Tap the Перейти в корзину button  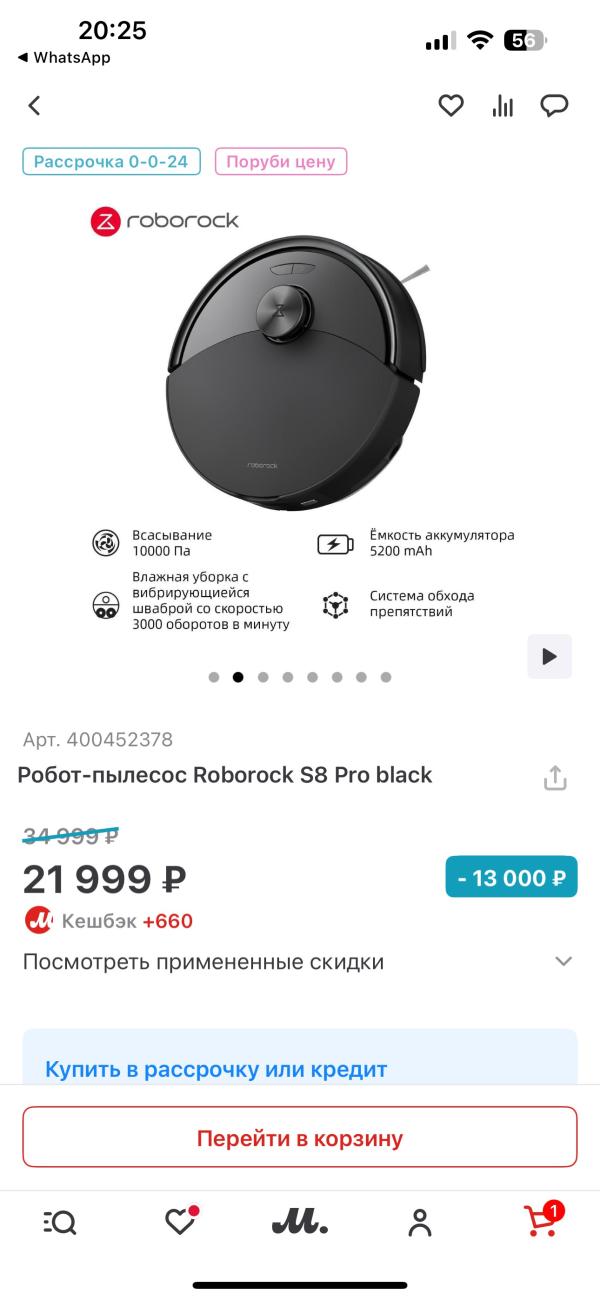pos(300,1137)
